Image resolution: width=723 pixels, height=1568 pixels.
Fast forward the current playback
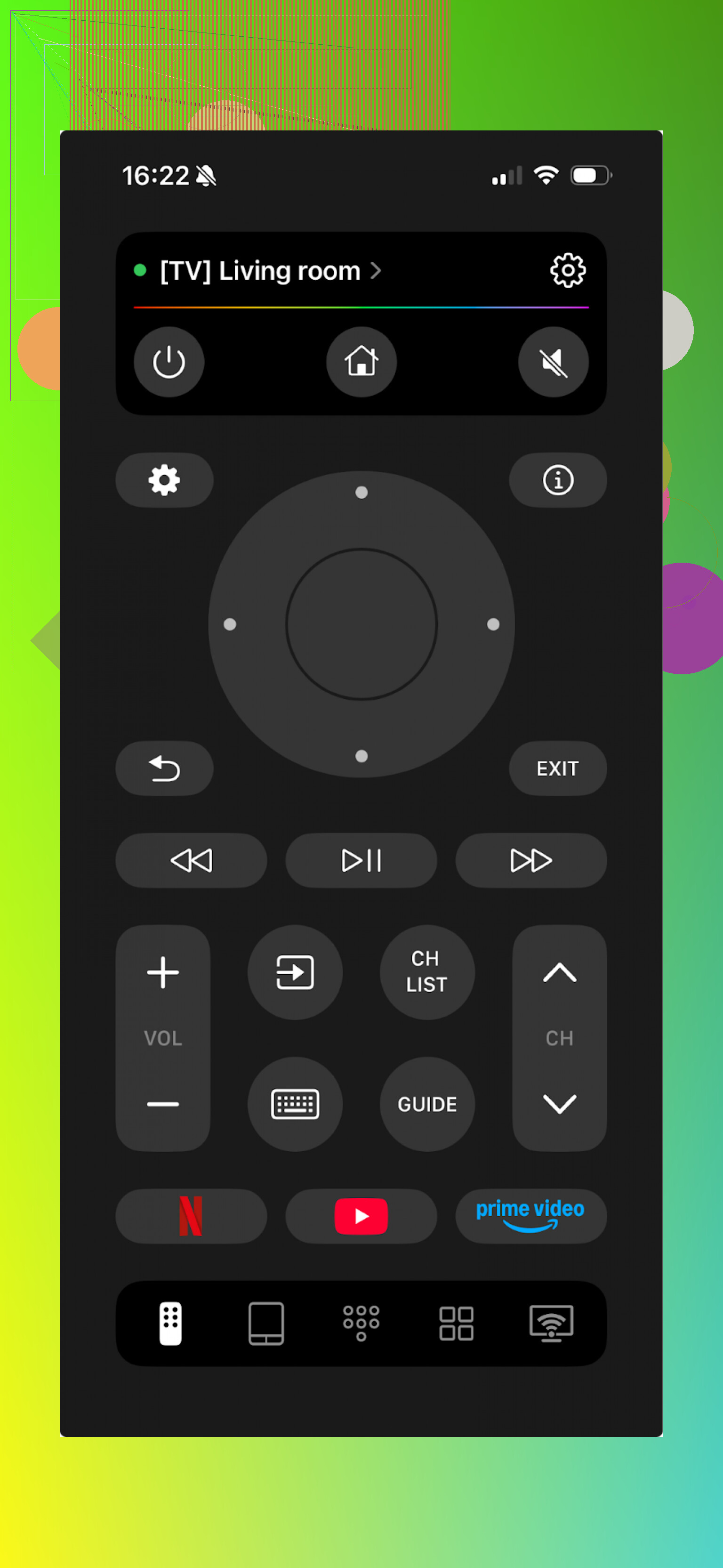[530, 861]
